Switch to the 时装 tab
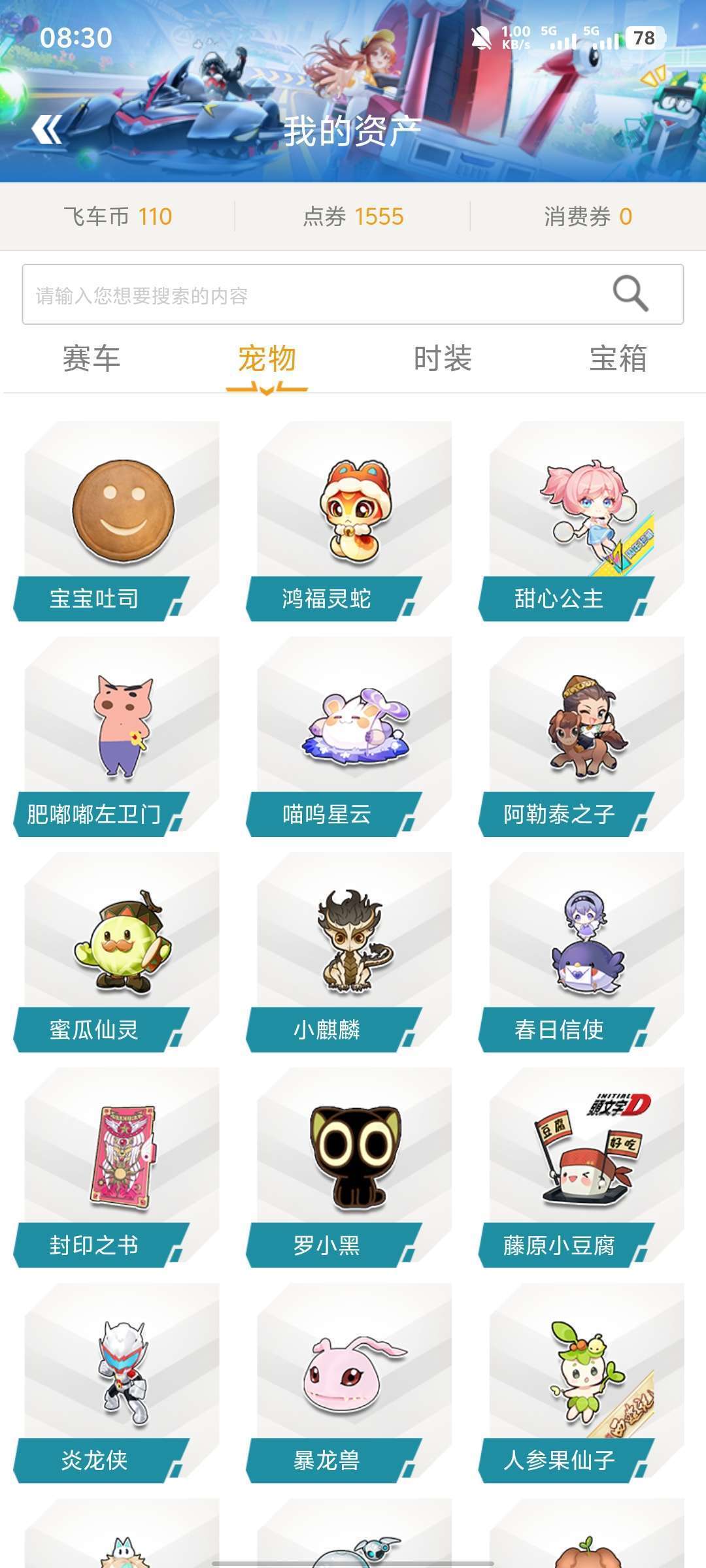 pyautogui.click(x=443, y=359)
